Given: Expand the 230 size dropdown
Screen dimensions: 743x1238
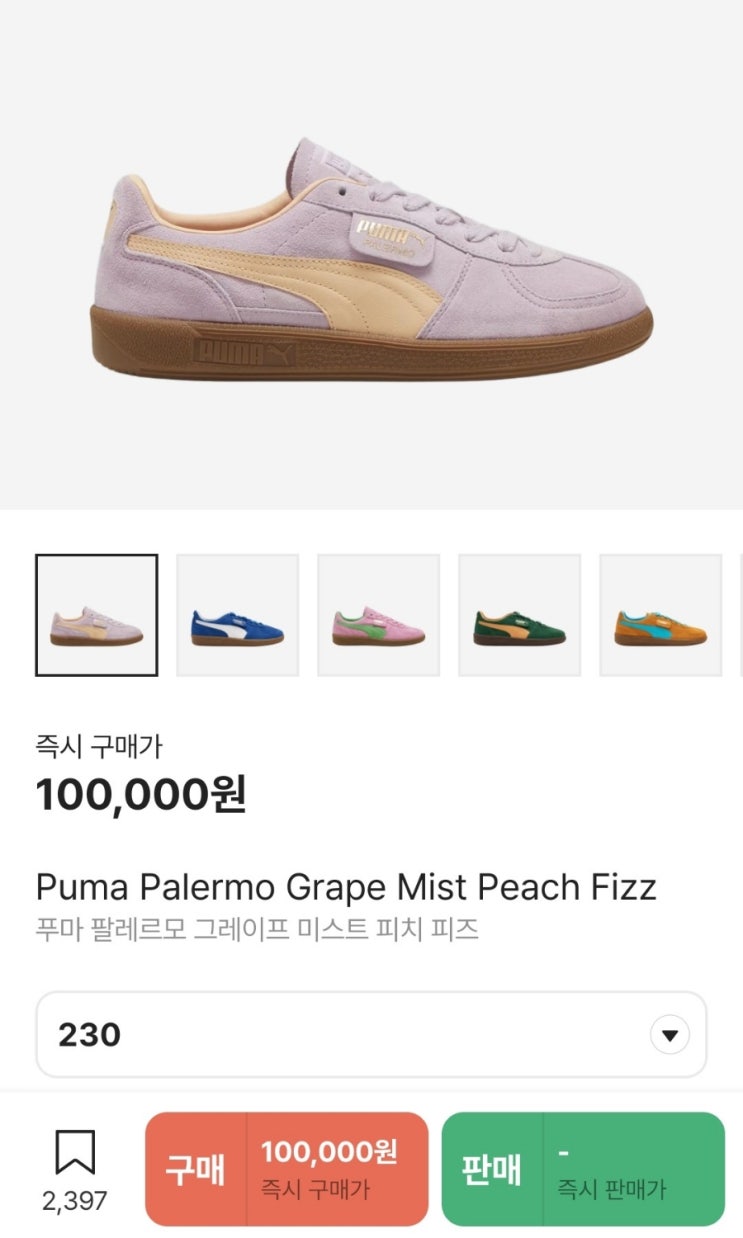Looking at the screenshot, I should click(669, 1034).
